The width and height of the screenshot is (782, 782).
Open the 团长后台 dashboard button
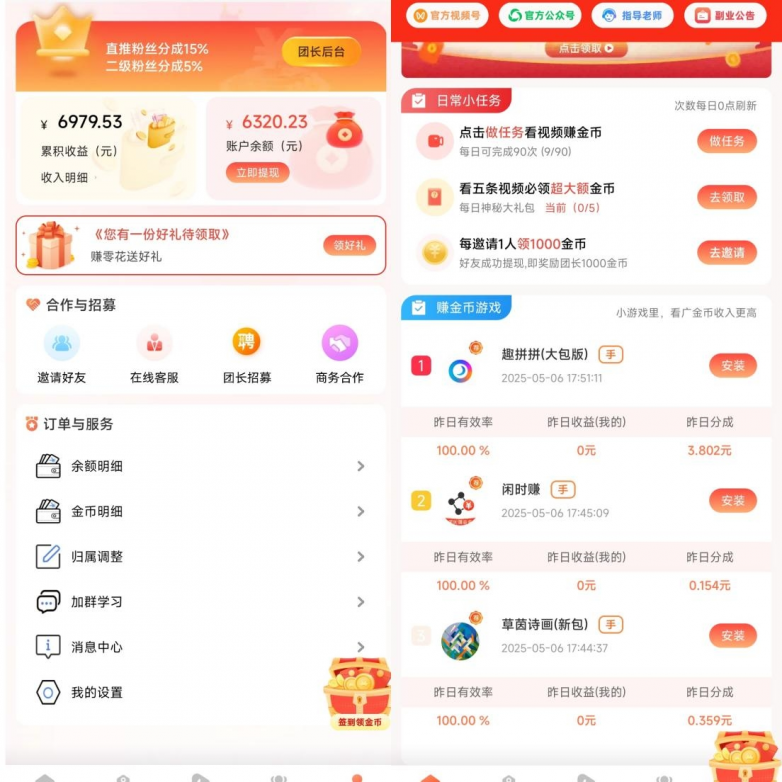pos(321,52)
